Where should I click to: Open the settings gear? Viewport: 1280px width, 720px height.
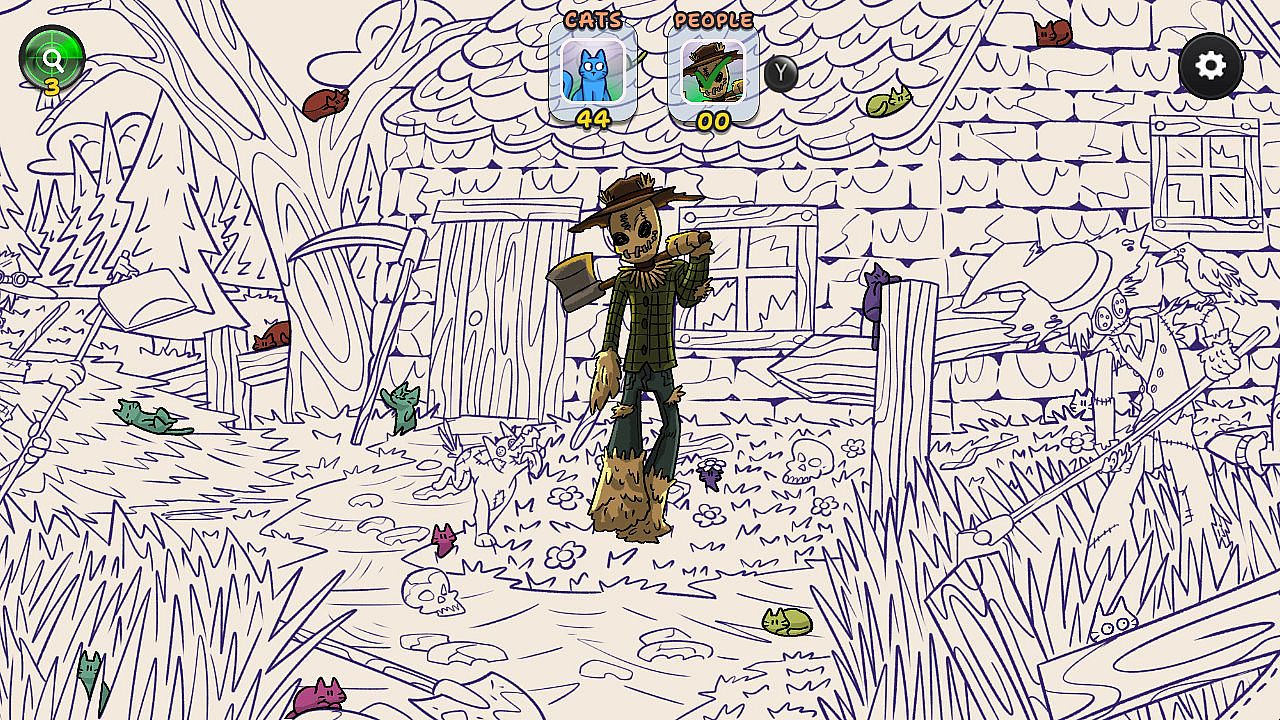(1210, 66)
